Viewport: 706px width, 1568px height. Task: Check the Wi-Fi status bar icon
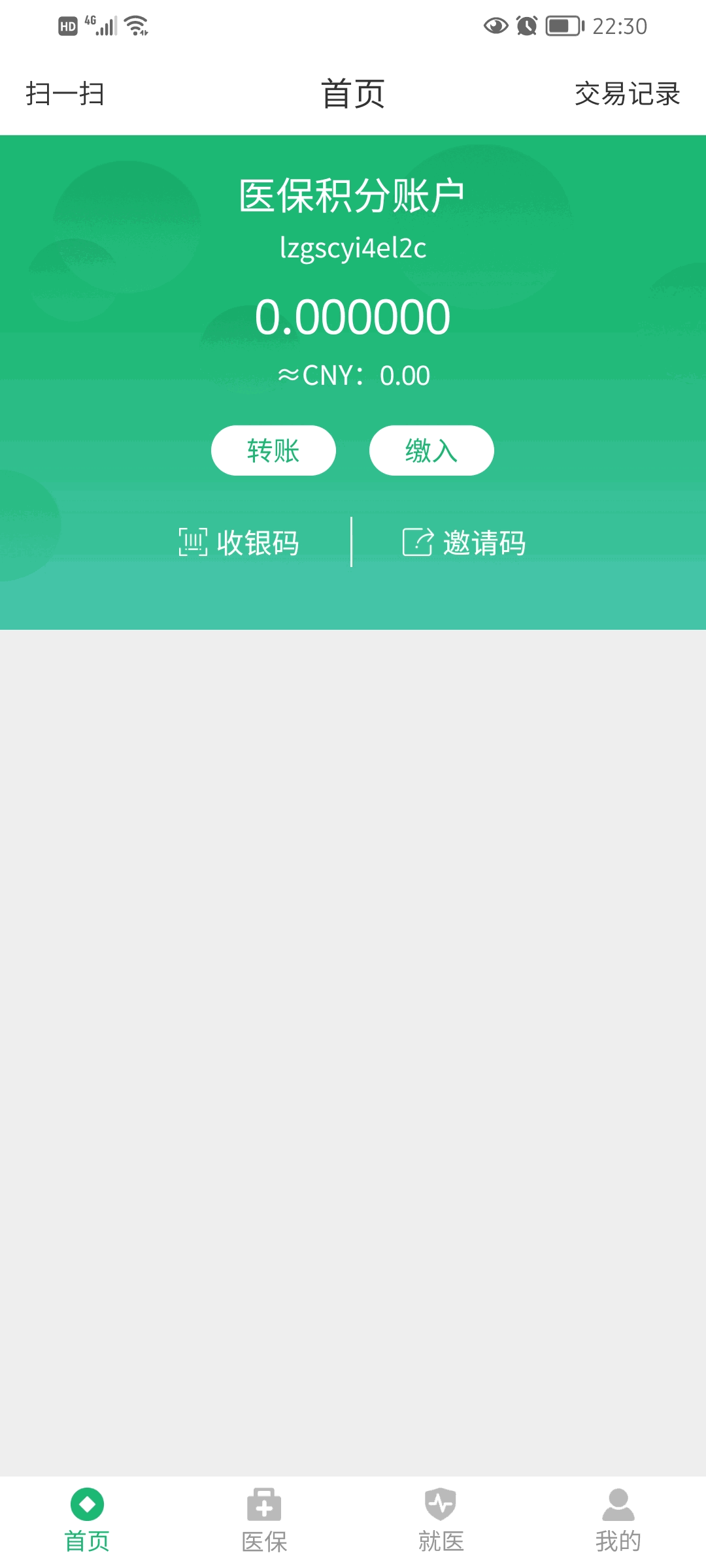[135, 25]
